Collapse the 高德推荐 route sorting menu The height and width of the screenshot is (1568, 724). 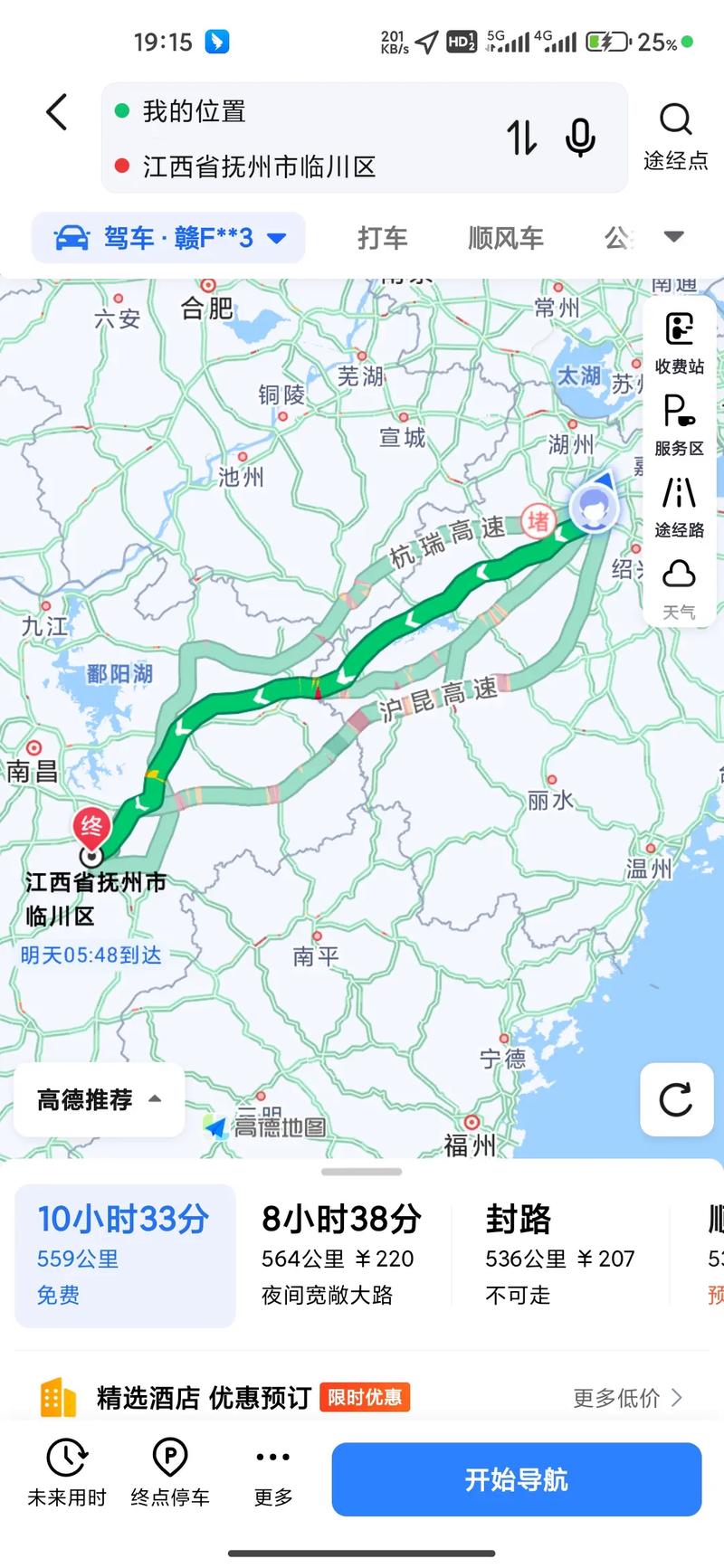pos(98,1100)
